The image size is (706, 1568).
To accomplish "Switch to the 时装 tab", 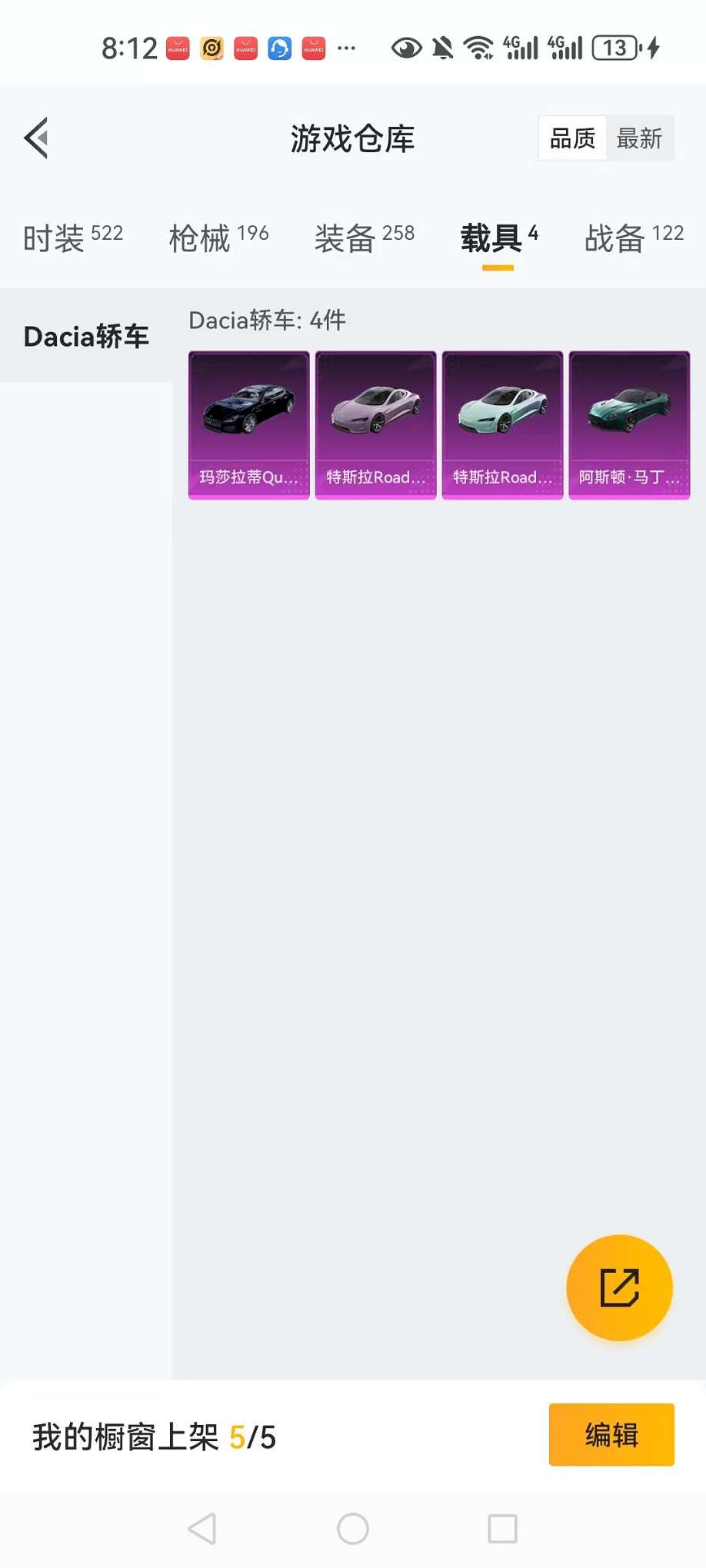I will click(73, 238).
